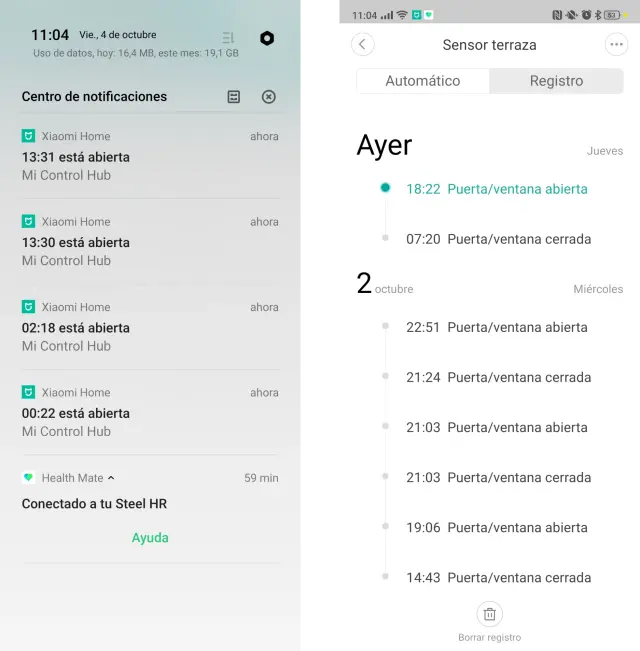Open the quick settings edit list icon
640x651 pixels.
point(228,38)
